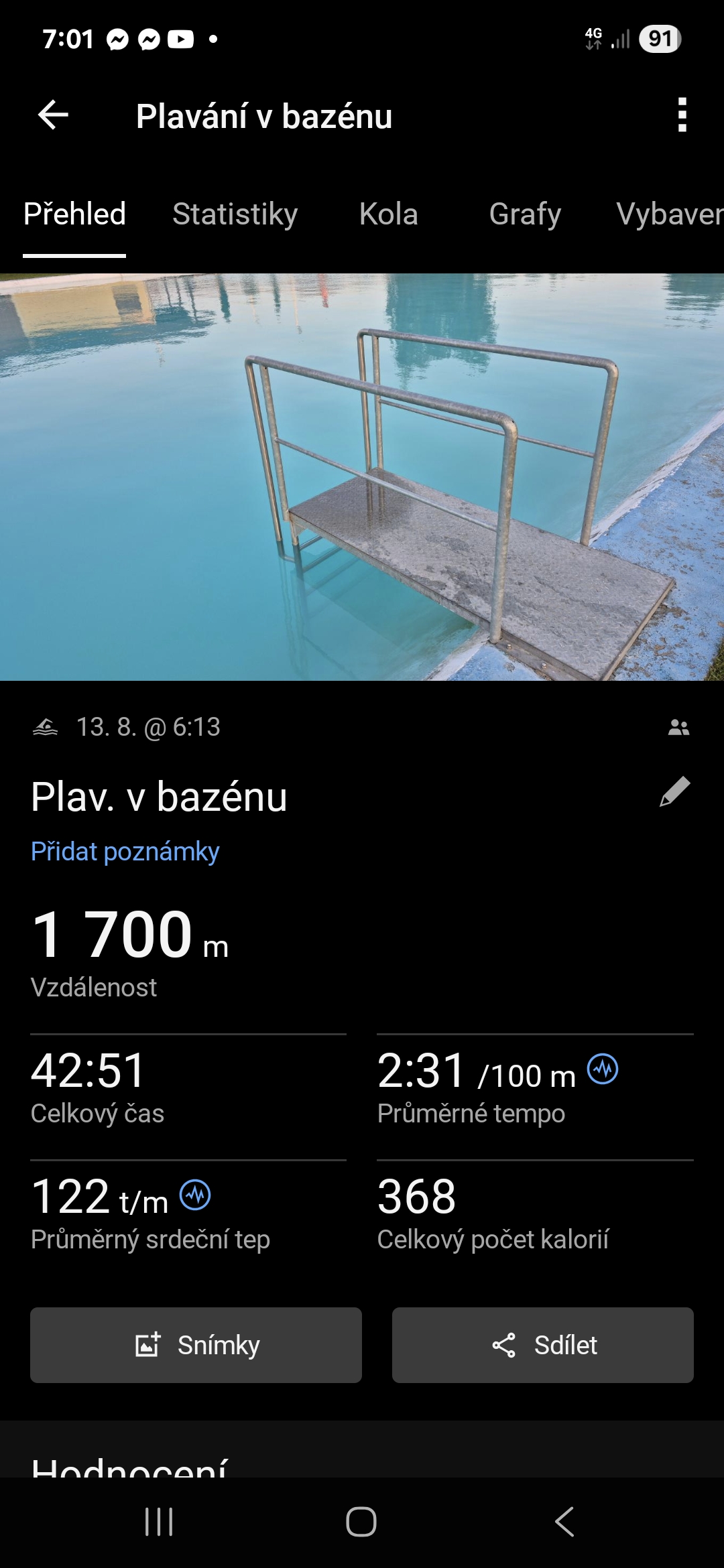Open info icon beside average pace
This screenshot has height=1568, width=724.
[603, 1069]
